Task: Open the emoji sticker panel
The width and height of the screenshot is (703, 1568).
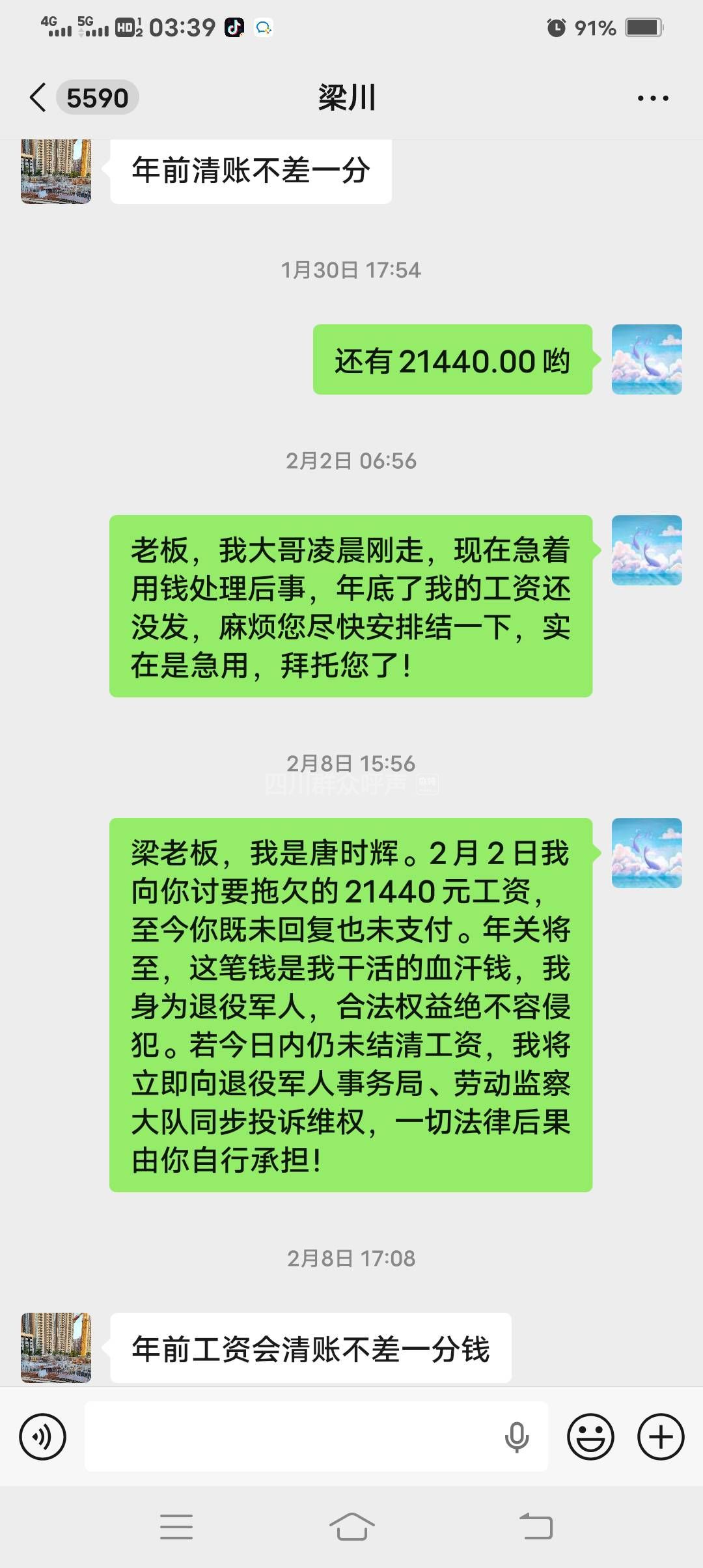Action: pyautogui.click(x=590, y=1436)
